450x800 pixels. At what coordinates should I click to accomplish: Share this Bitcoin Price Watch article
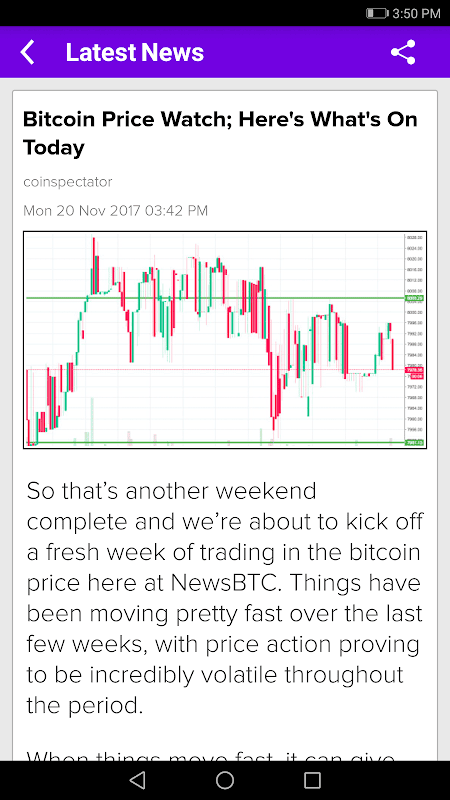pyautogui.click(x=403, y=52)
